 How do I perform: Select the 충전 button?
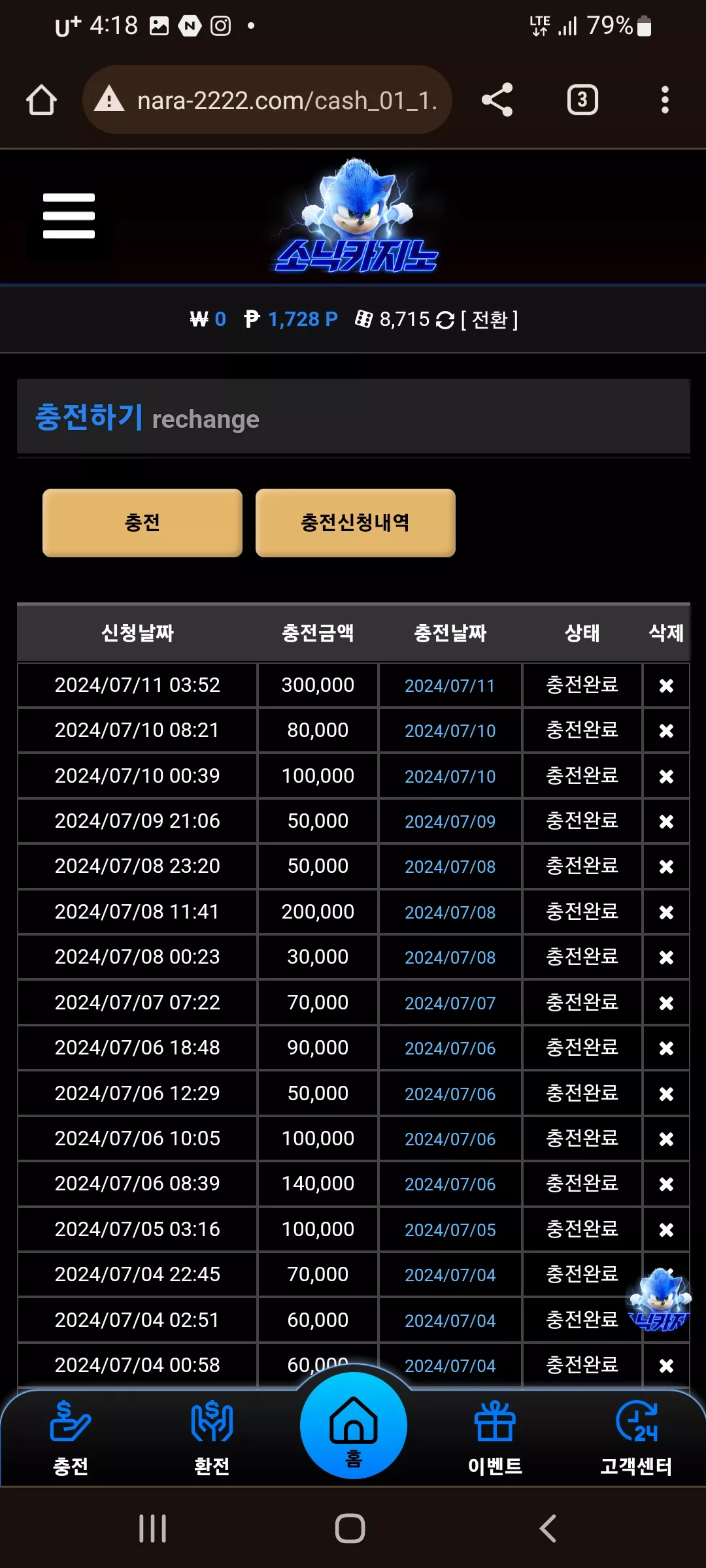point(143,523)
